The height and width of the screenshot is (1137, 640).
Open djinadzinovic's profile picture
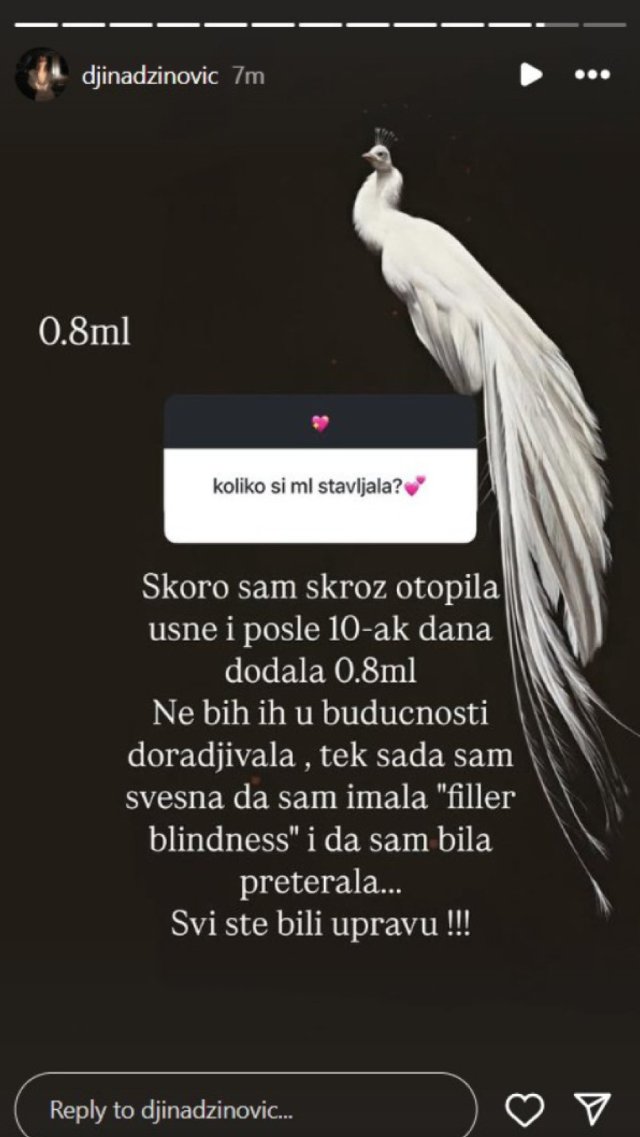pos(41,74)
